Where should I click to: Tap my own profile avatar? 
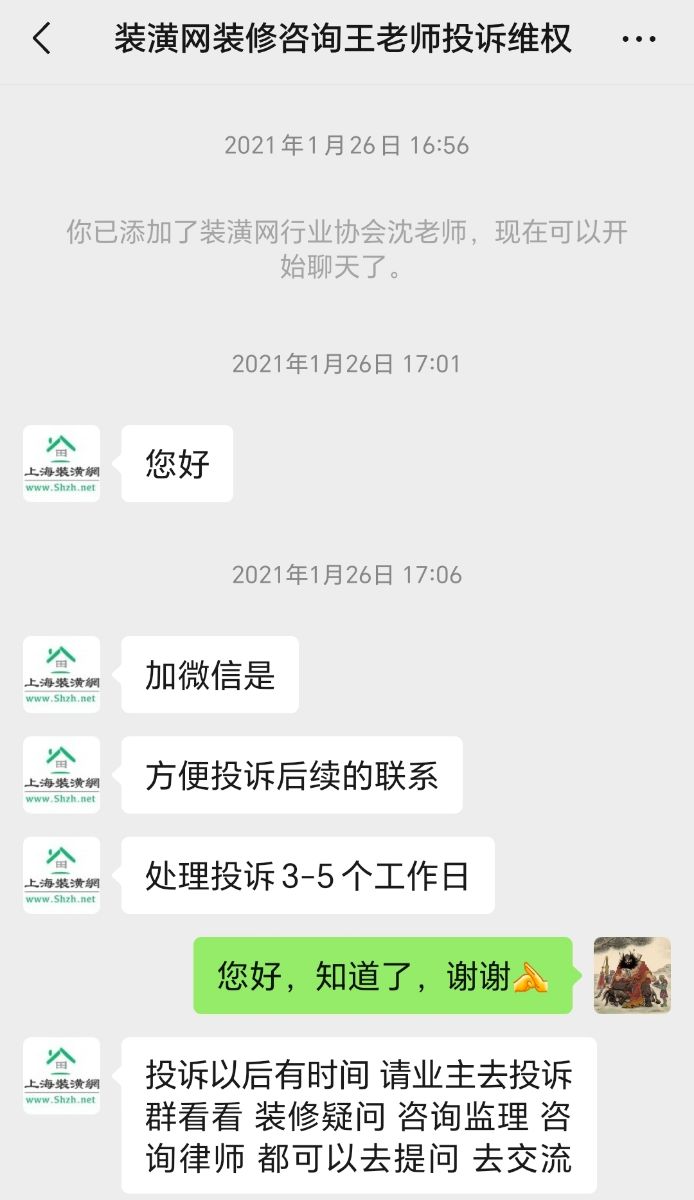pyautogui.click(x=632, y=975)
